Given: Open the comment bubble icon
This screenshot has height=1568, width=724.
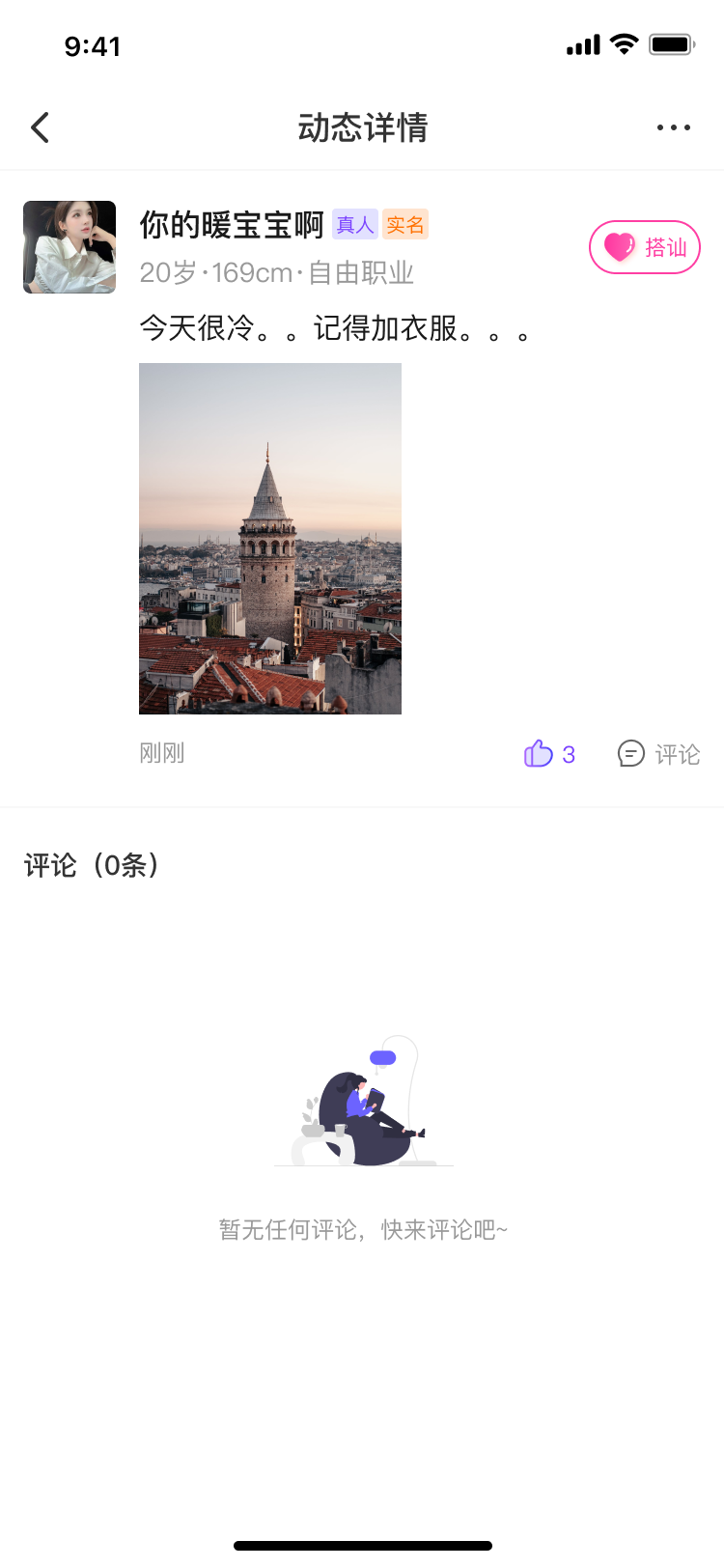Looking at the screenshot, I should pos(632,753).
